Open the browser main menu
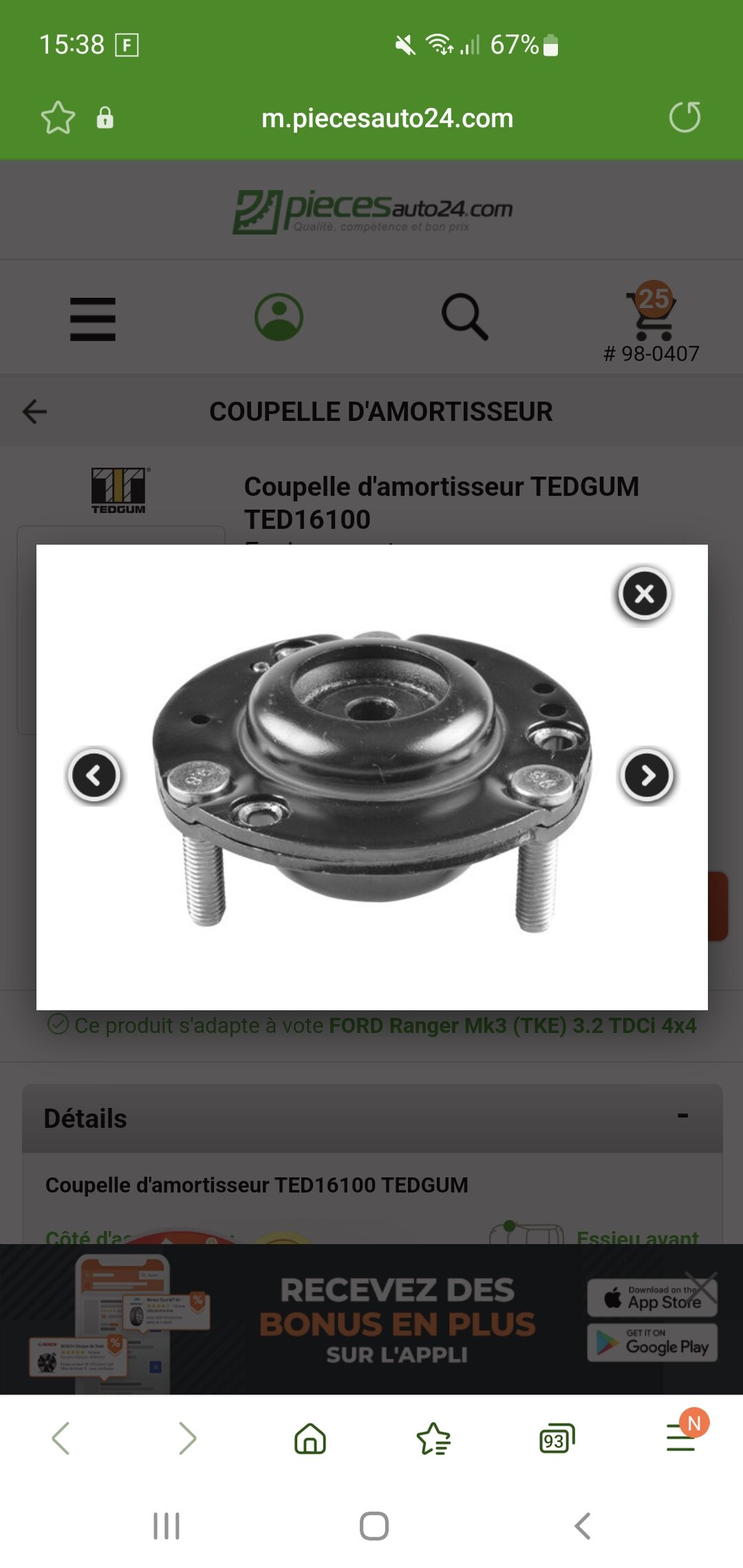Screen dimensions: 743x1568 pos(681,1437)
